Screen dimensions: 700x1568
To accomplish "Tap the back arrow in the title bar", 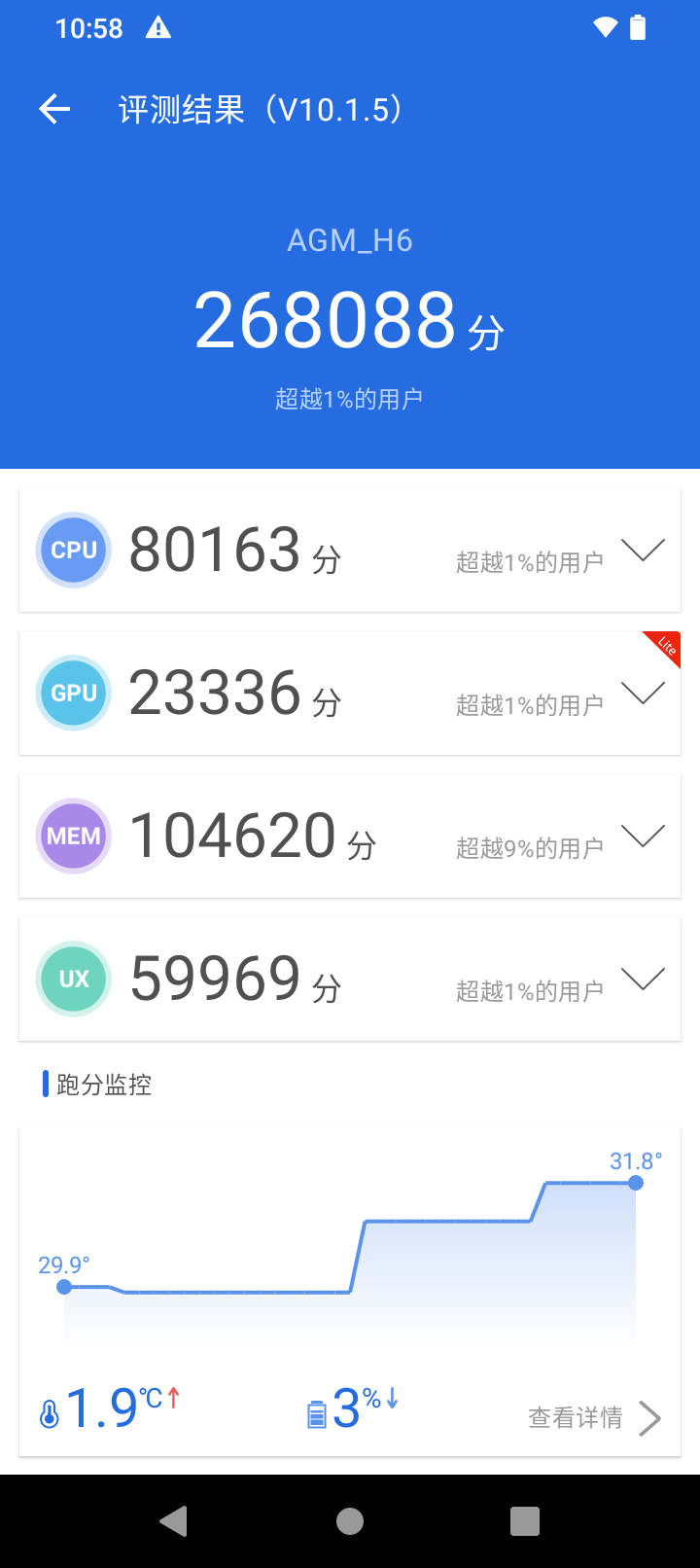I will (53, 109).
